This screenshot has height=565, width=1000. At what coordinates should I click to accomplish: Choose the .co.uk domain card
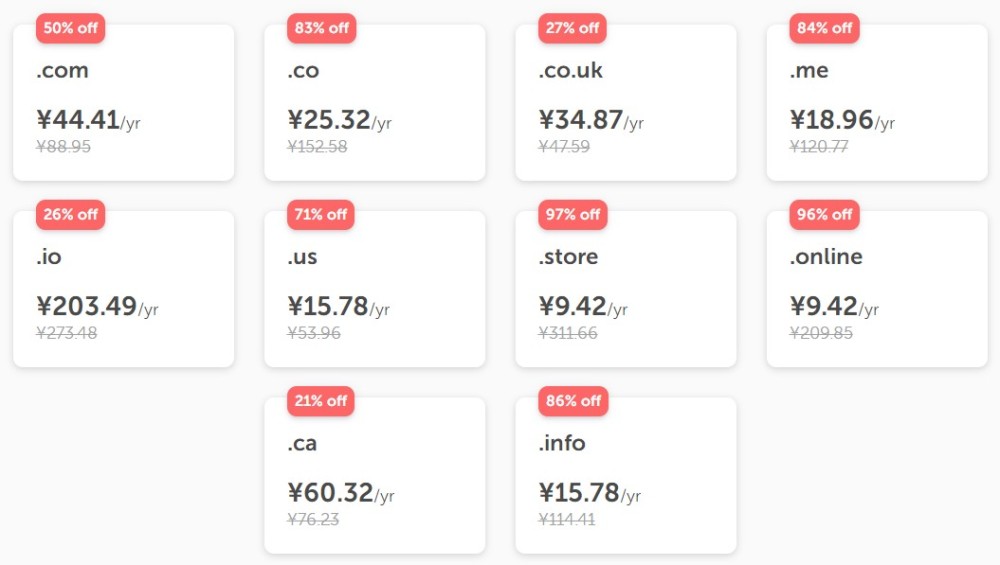(625, 103)
